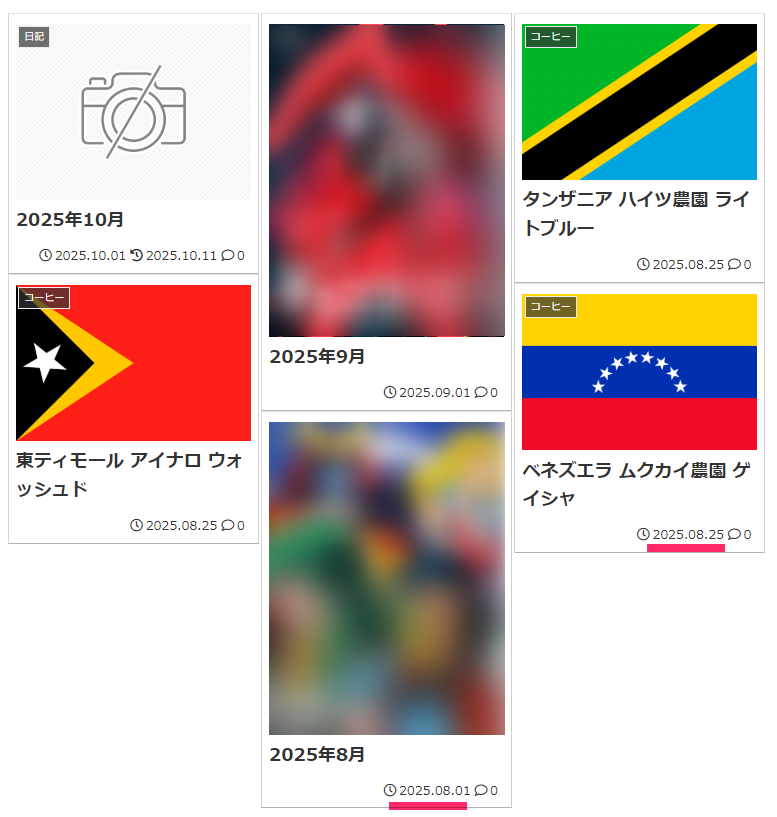Open タンザニア ハイツ農園 ライトブルー article

click(635, 213)
